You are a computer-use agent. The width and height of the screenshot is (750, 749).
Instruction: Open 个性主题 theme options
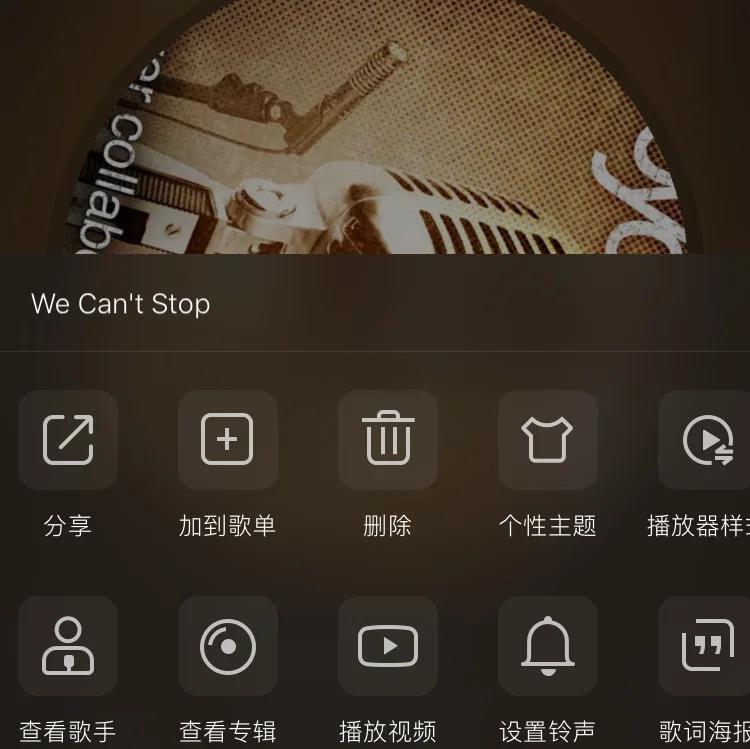tap(548, 440)
